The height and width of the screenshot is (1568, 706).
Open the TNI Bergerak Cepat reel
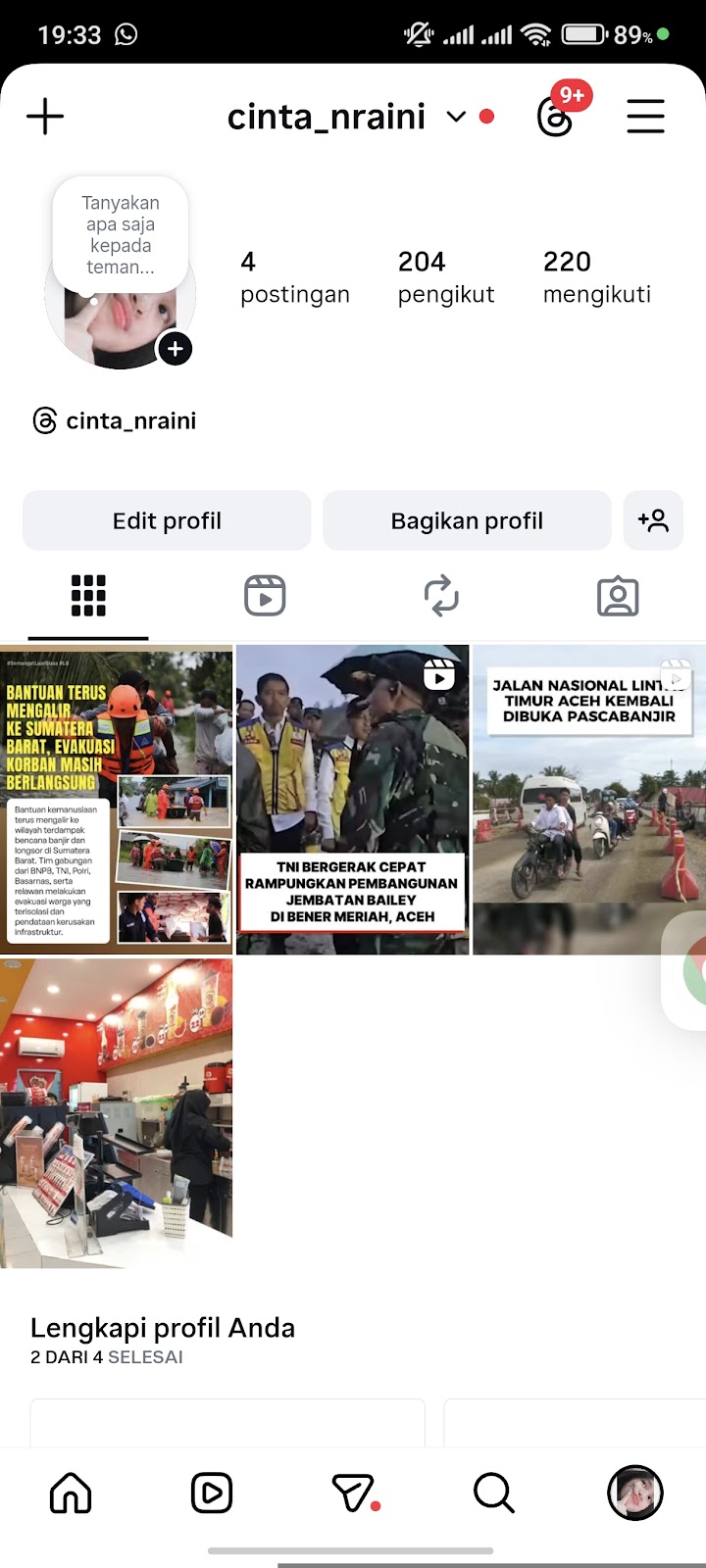pyautogui.click(x=352, y=799)
